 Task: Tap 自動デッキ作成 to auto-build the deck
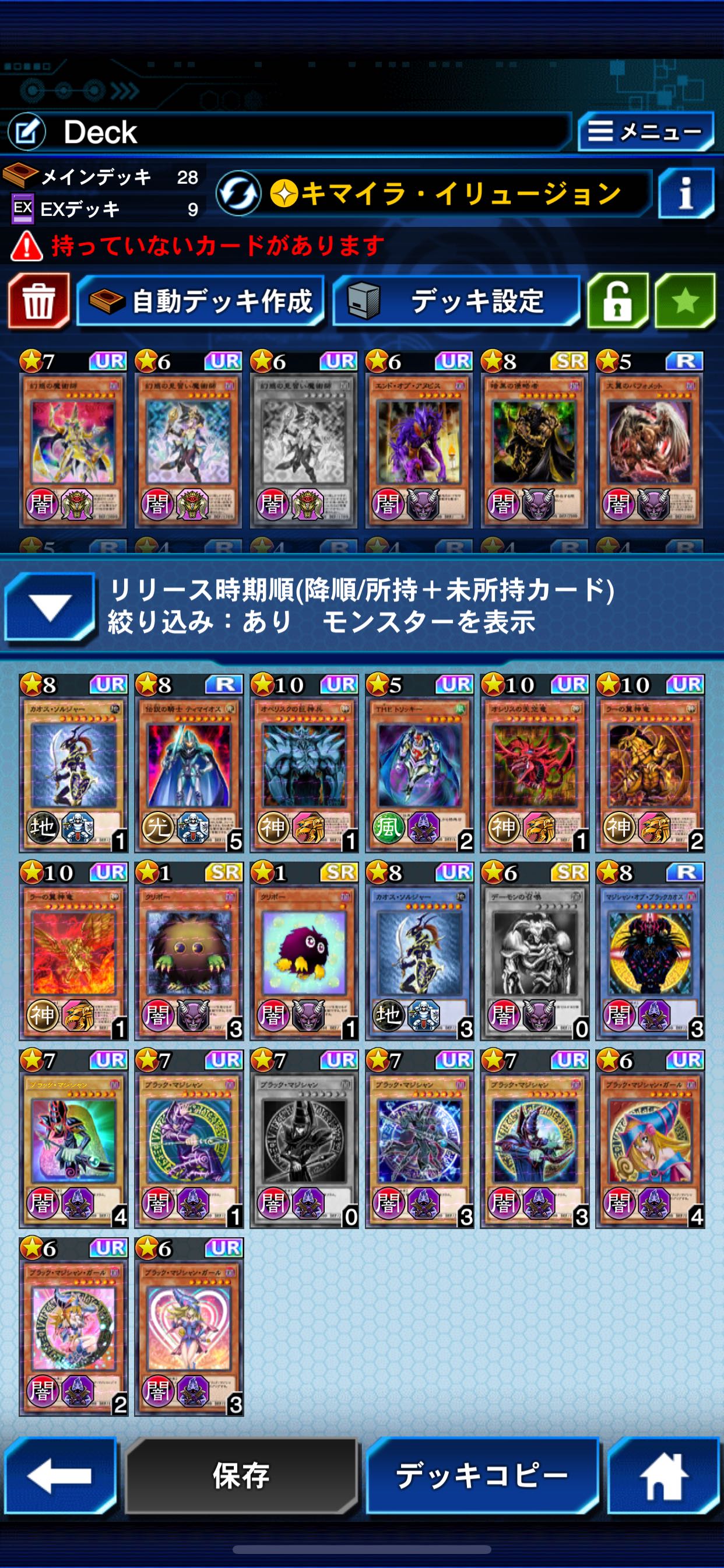(x=201, y=300)
